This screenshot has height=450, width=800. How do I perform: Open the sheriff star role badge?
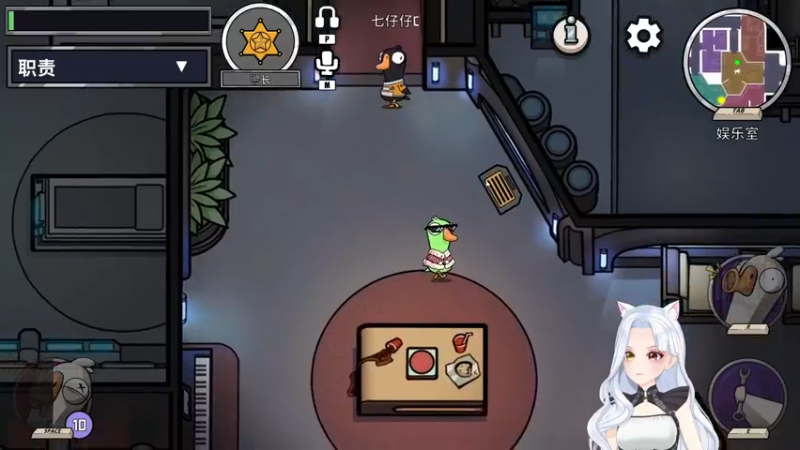pos(260,41)
